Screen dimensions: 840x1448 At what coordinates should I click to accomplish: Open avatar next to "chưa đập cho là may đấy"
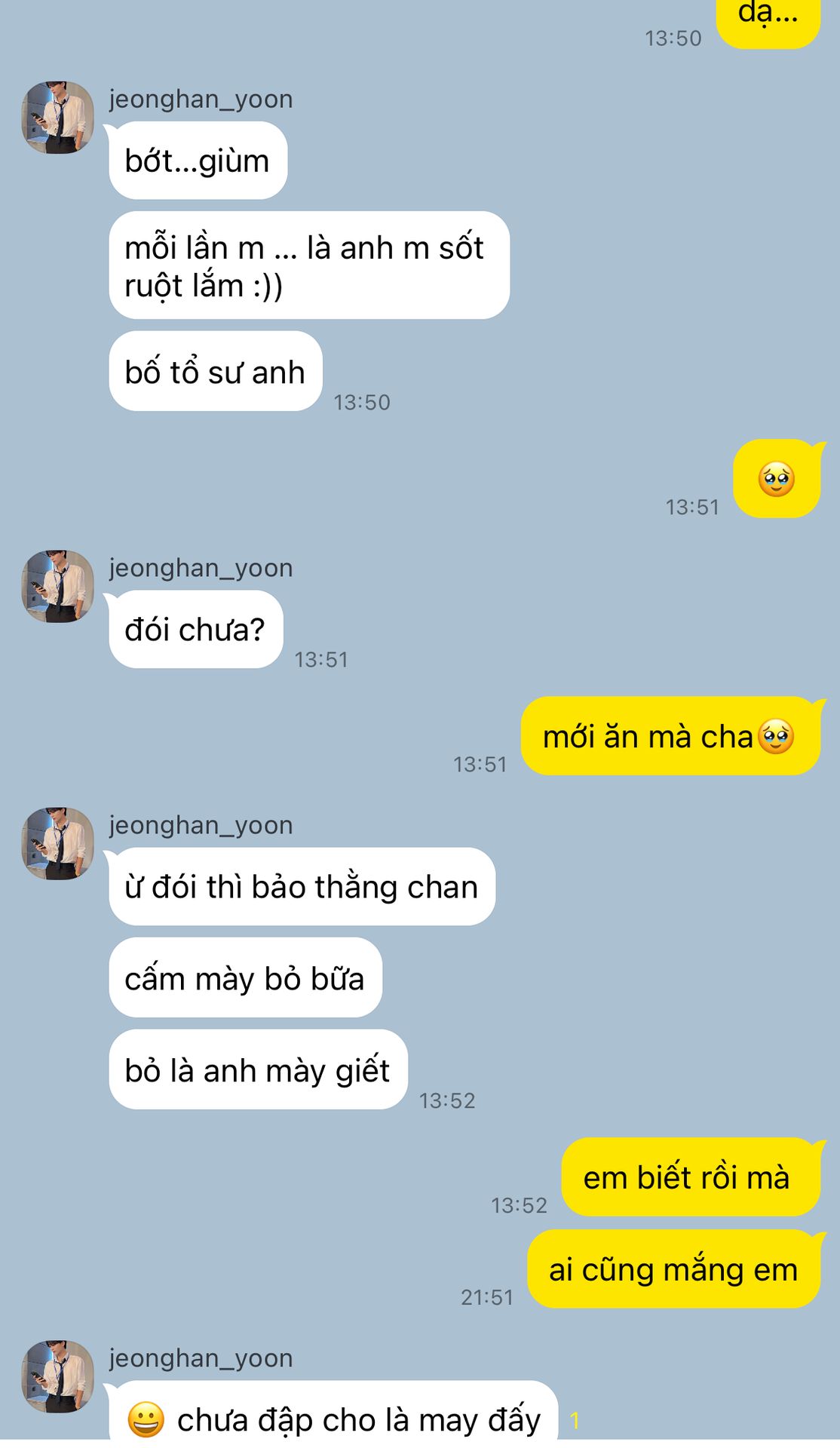(58, 1376)
